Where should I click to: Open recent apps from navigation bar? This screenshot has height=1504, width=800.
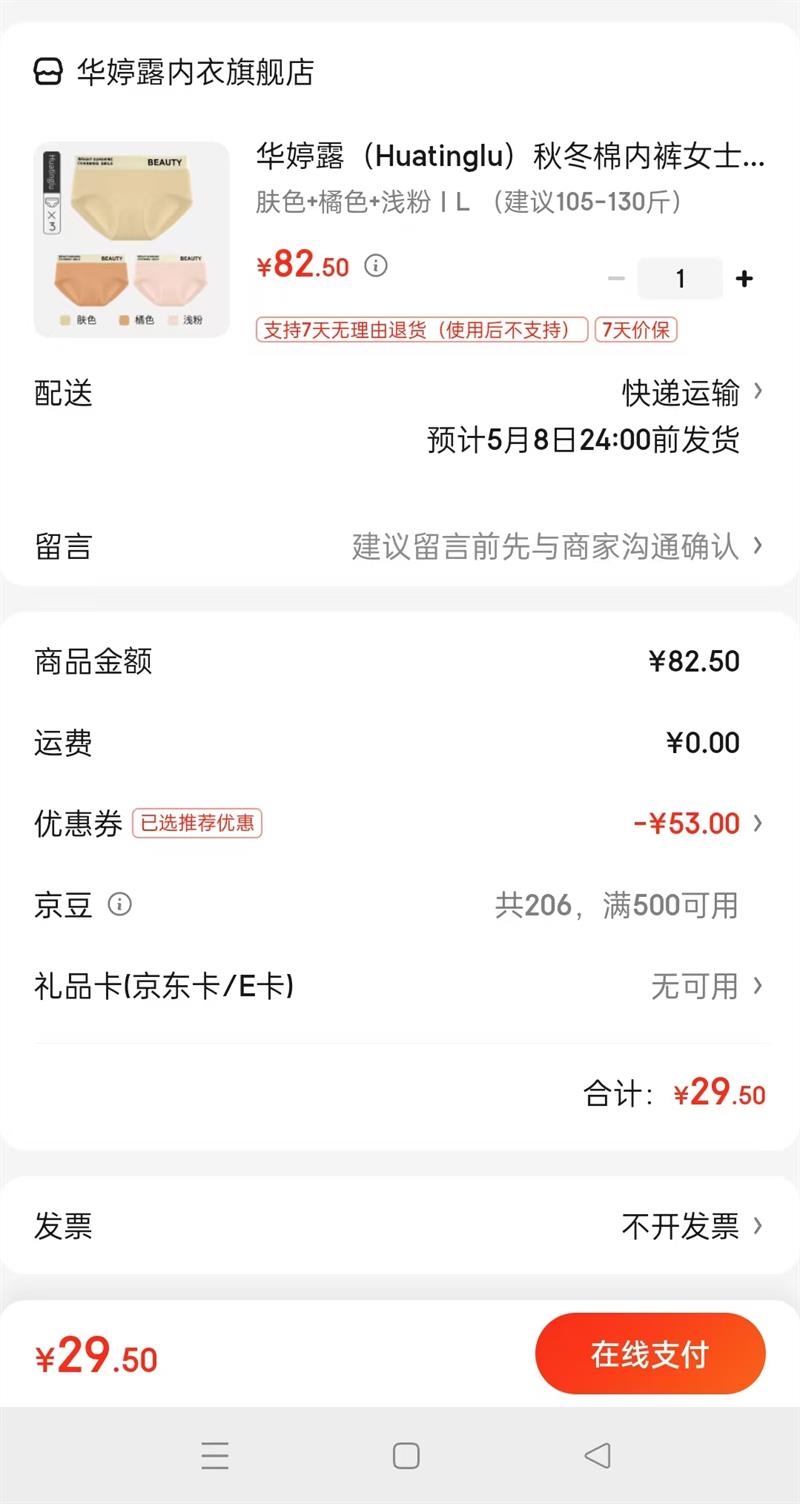pos(215,1455)
